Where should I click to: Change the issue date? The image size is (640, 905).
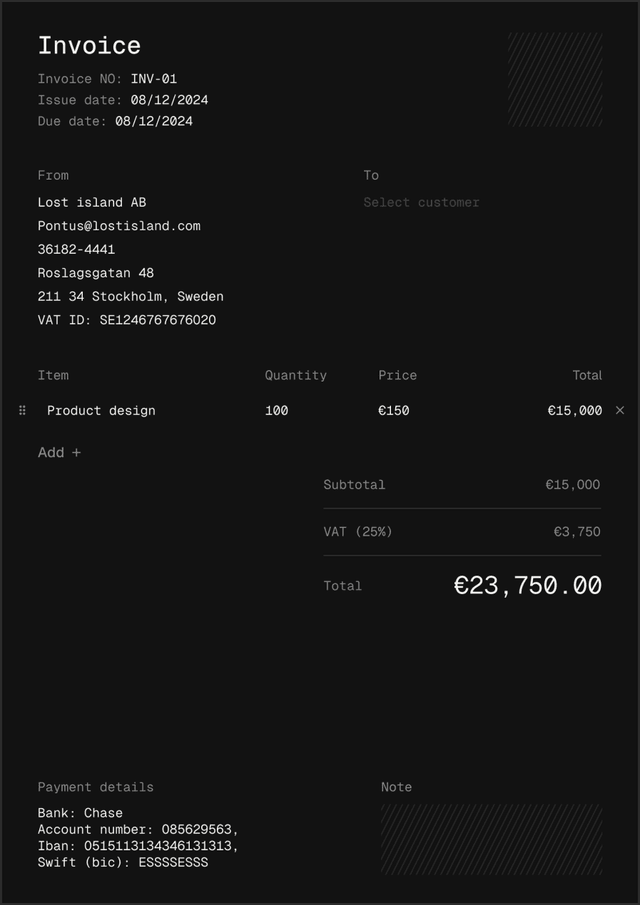tap(169, 100)
